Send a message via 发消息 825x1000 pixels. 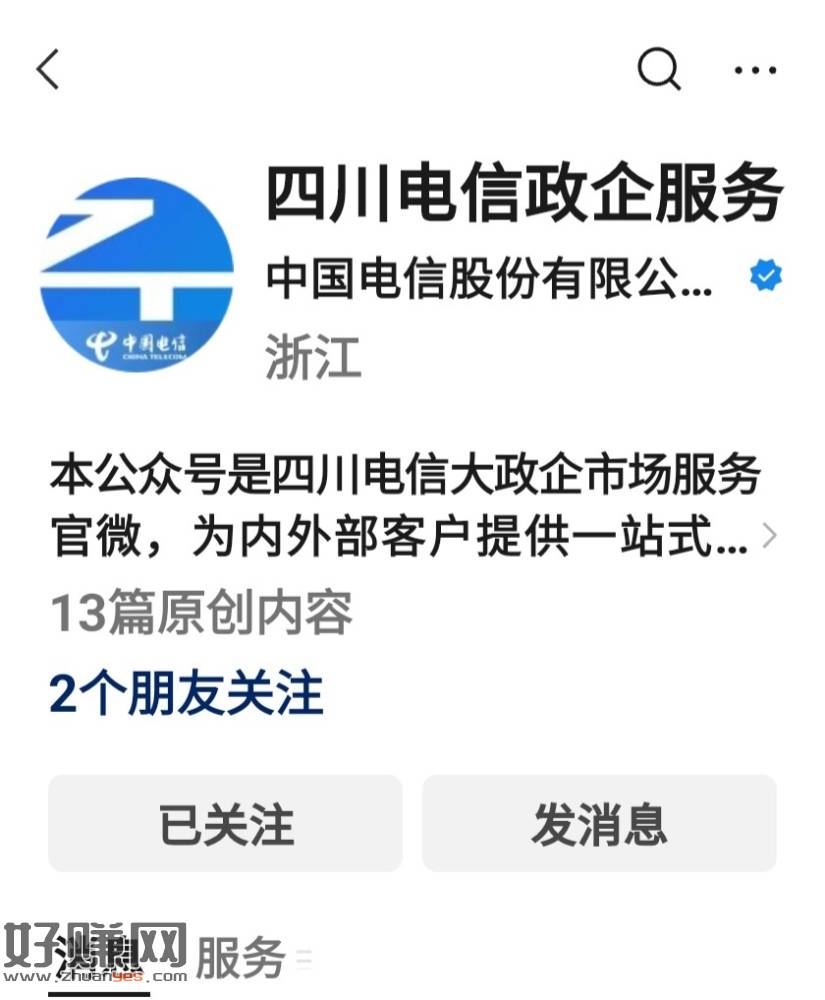coord(599,824)
